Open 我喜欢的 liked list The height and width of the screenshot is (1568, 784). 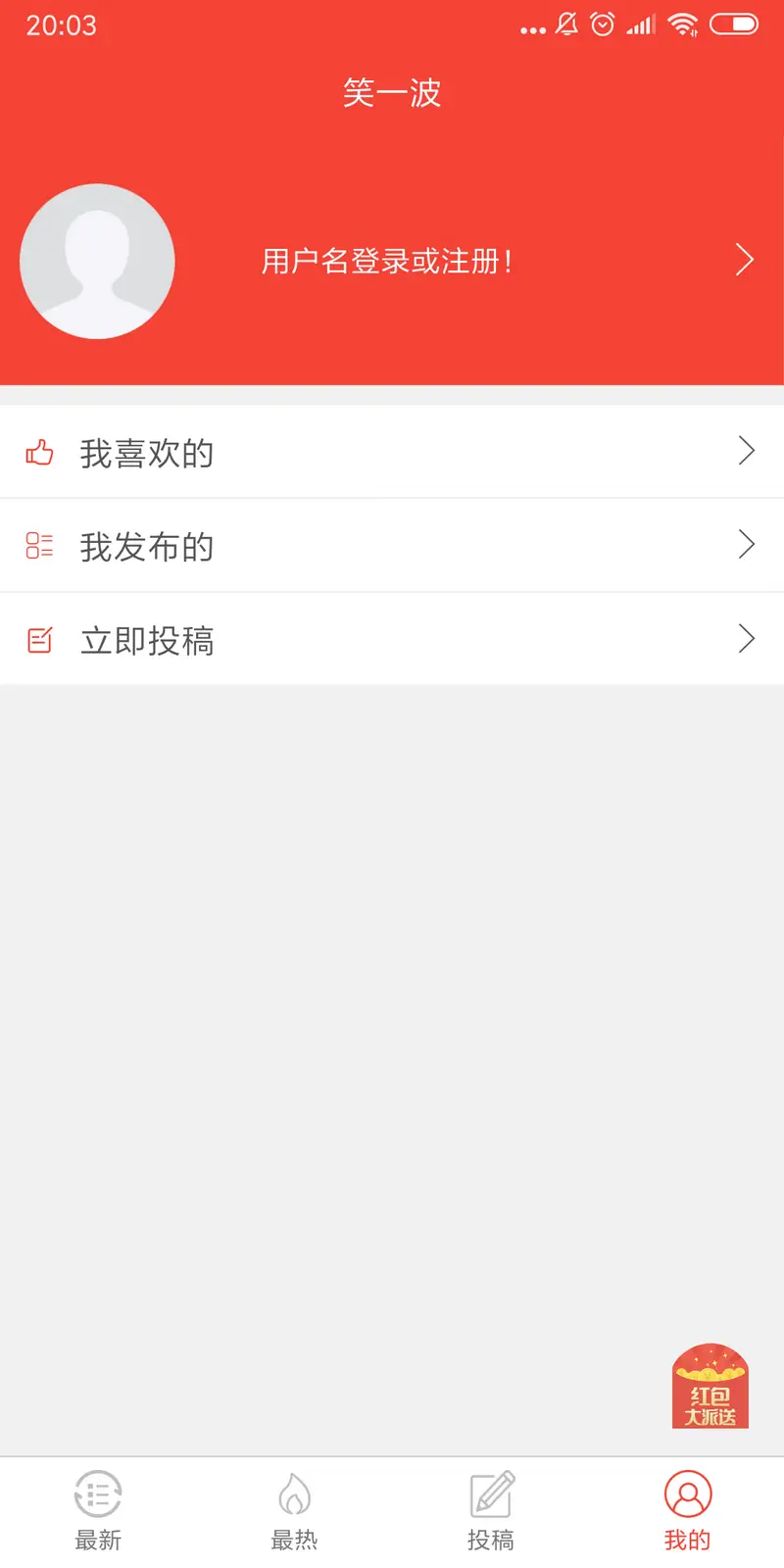pos(392,452)
